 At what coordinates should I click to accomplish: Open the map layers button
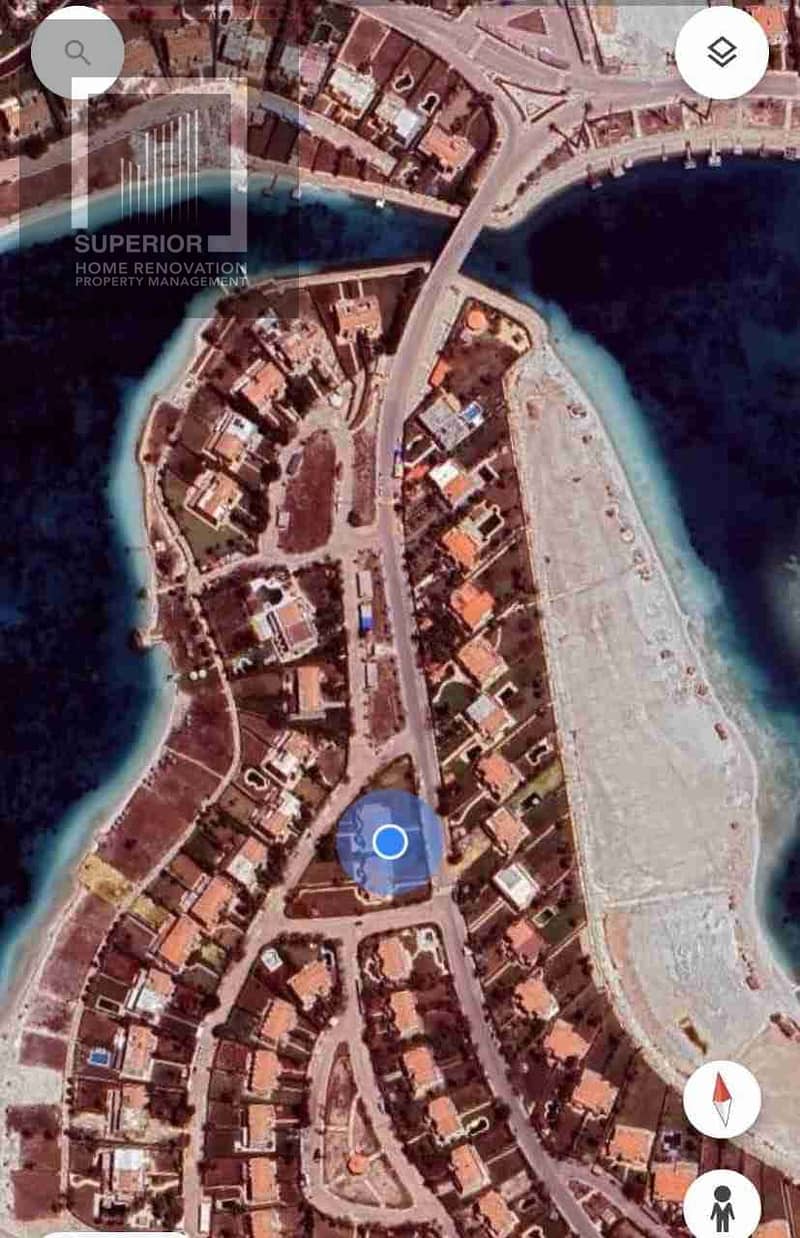722,52
